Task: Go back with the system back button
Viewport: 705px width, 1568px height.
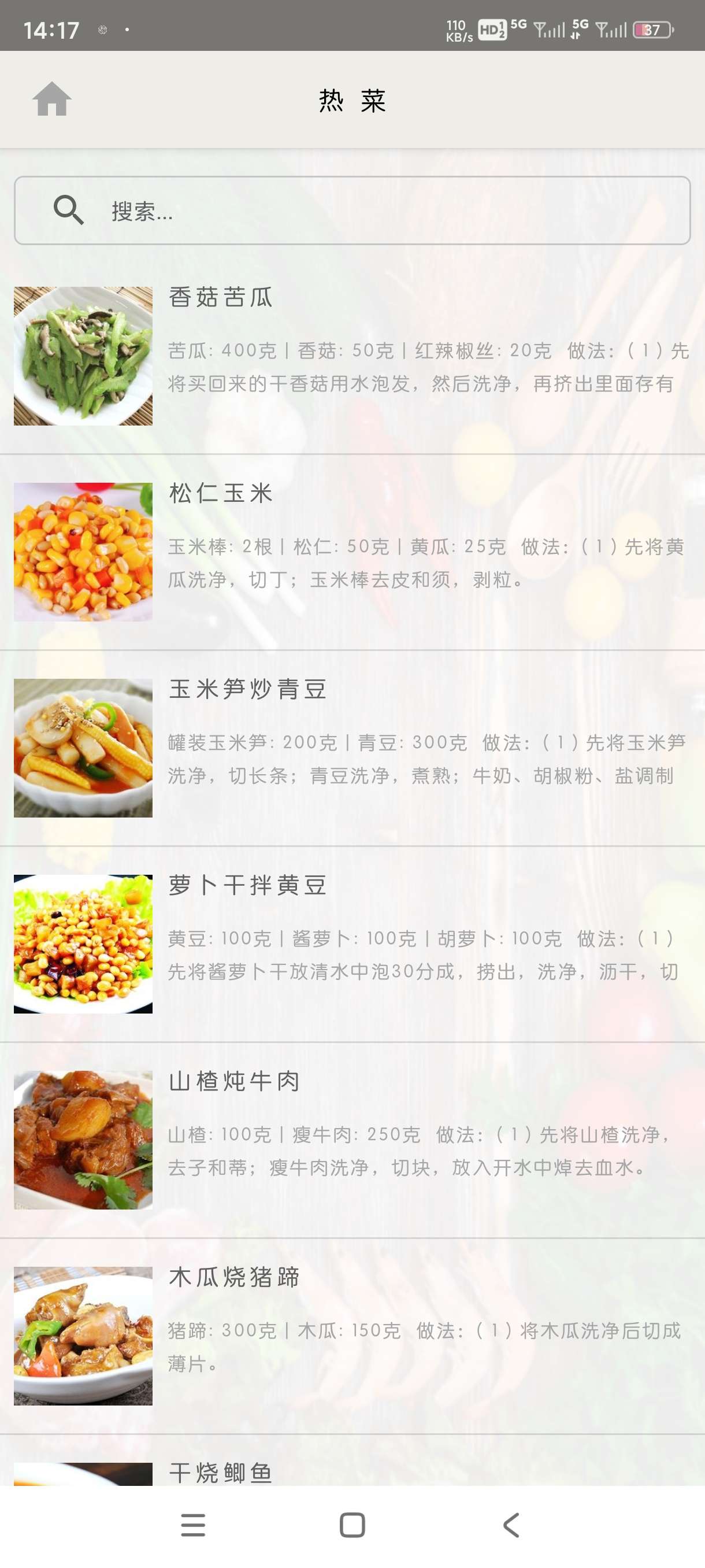Action: (x=511, y=1525)
